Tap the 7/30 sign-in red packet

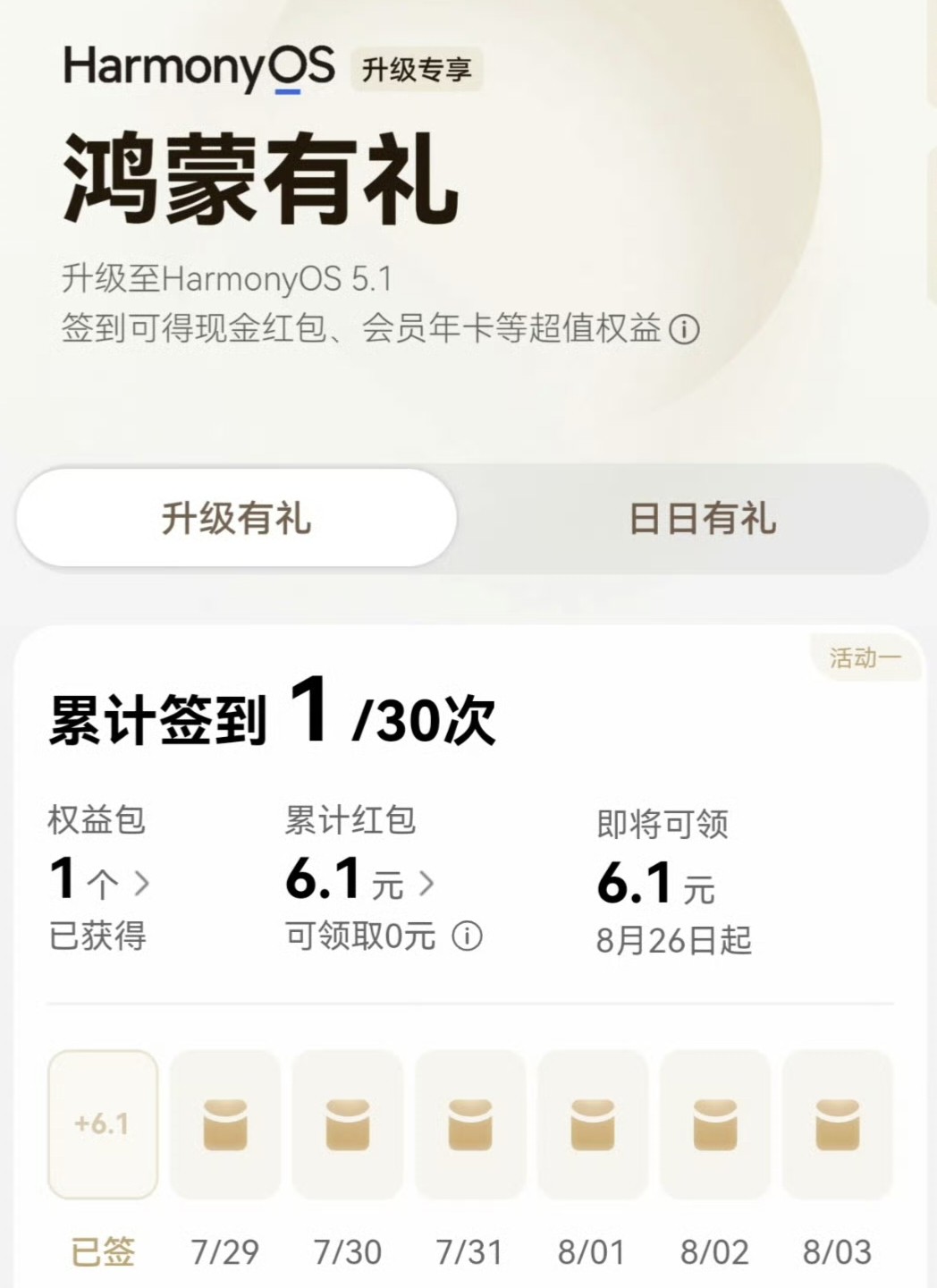tap(347, 1124)
